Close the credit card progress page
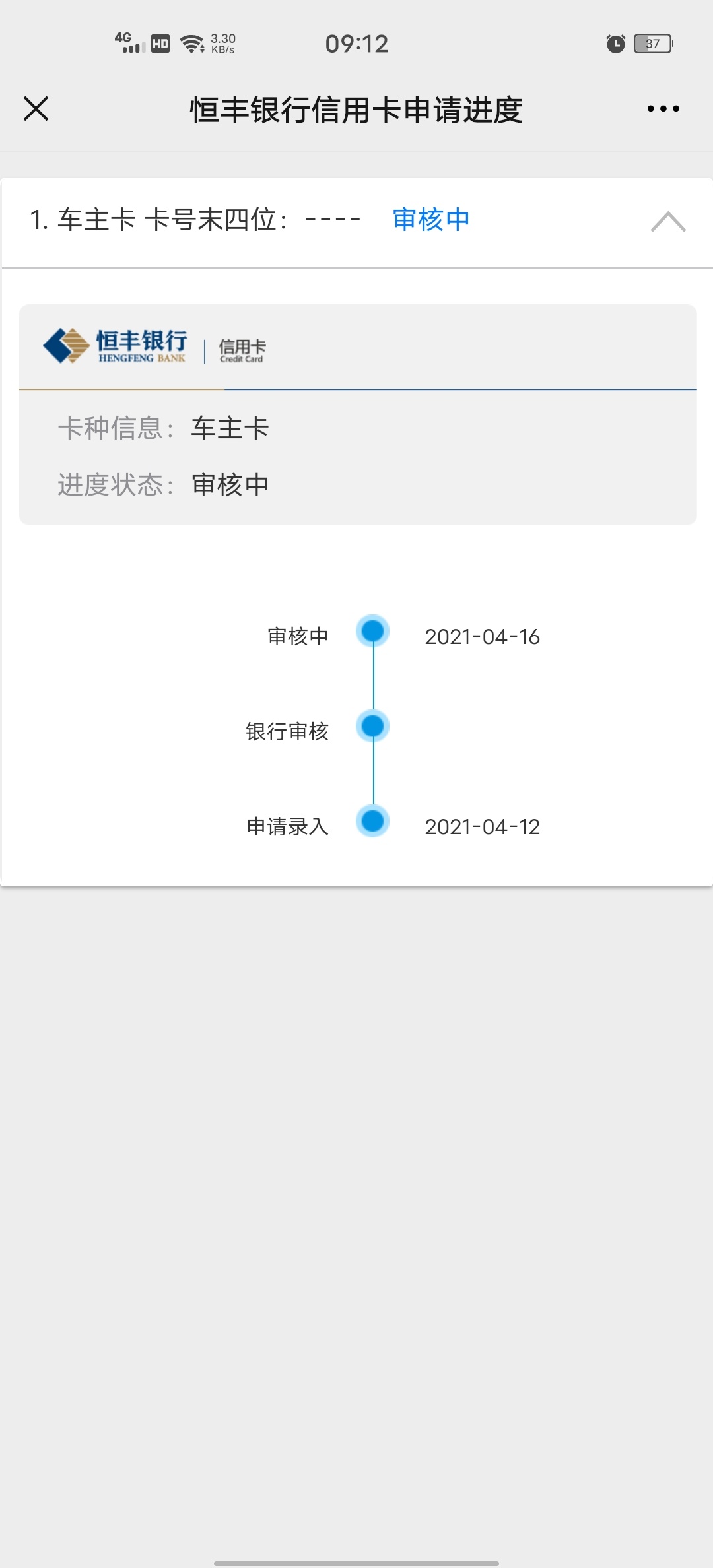713x1568 pixels. click(x=36, y=109)
